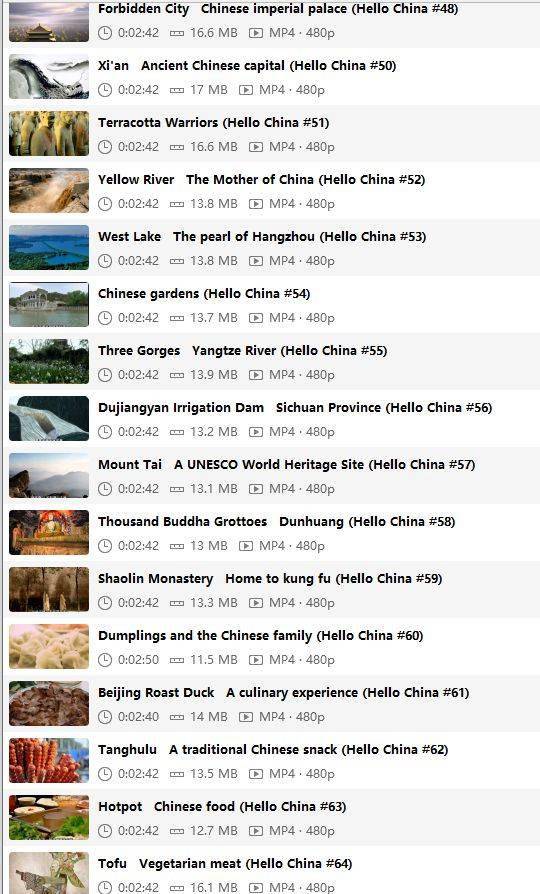Open Shaolin Monastery kung fu video
Viewport: 540px width, 894px height.
click(x=271, y=590)
